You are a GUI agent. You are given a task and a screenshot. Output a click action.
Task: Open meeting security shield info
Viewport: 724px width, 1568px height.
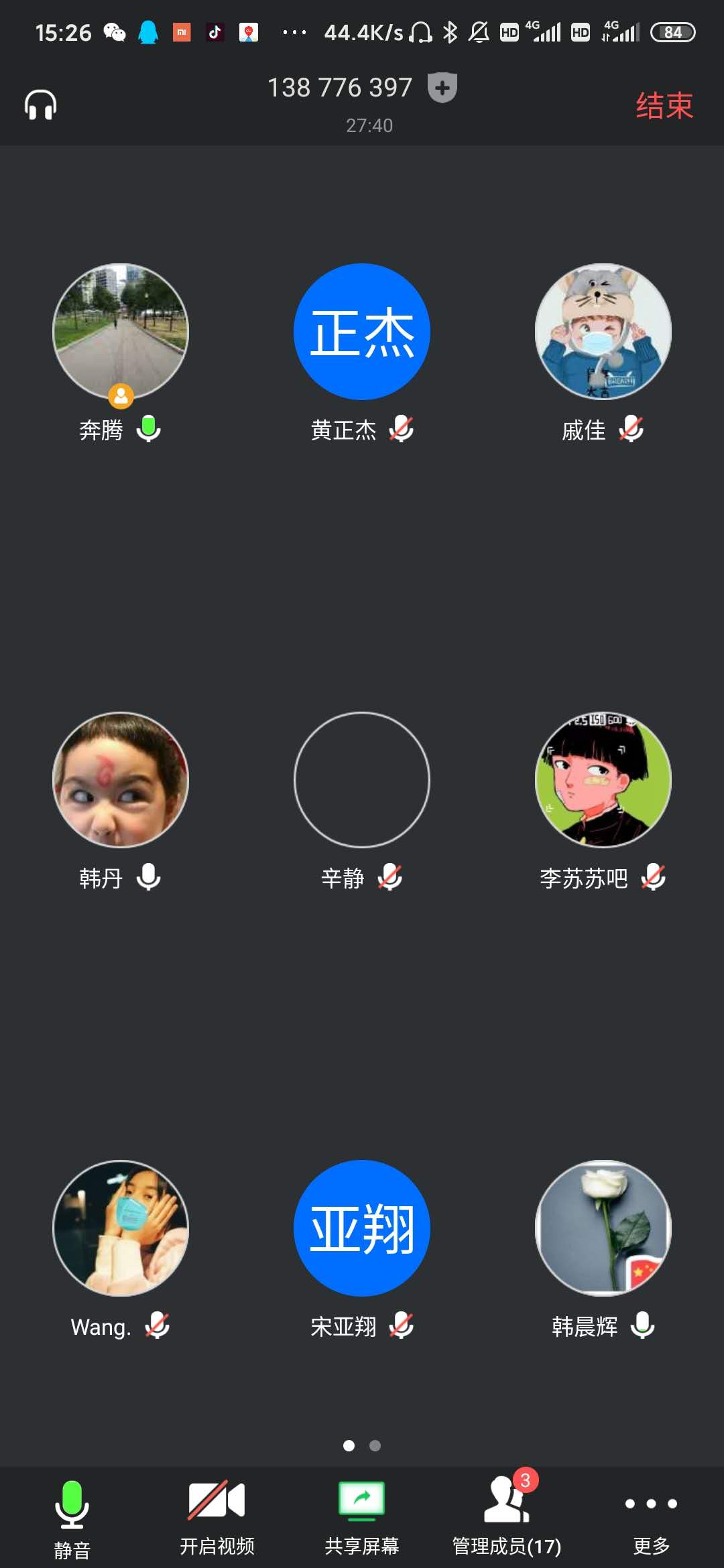(x=442, y=88)
